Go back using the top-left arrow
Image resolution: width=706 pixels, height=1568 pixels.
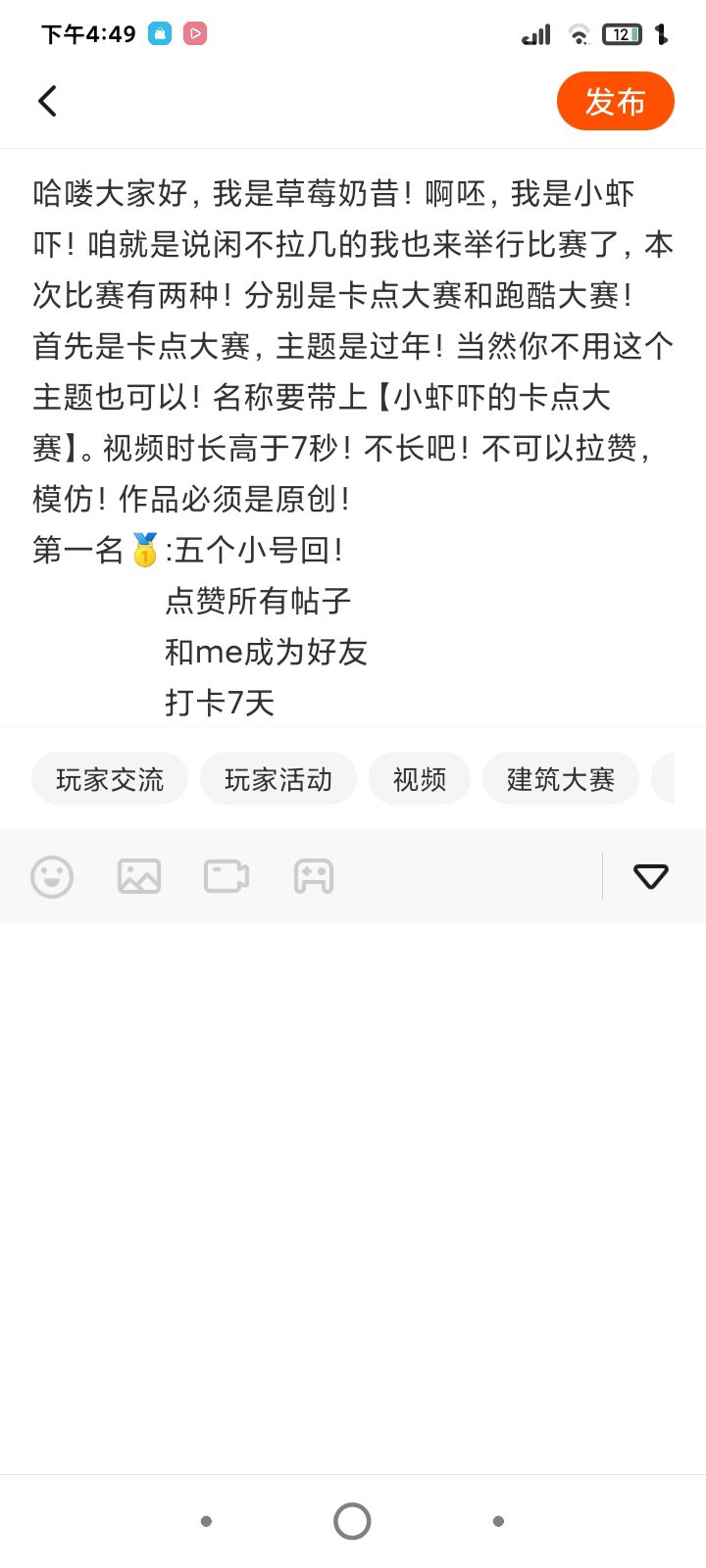[x=47, y=101]
